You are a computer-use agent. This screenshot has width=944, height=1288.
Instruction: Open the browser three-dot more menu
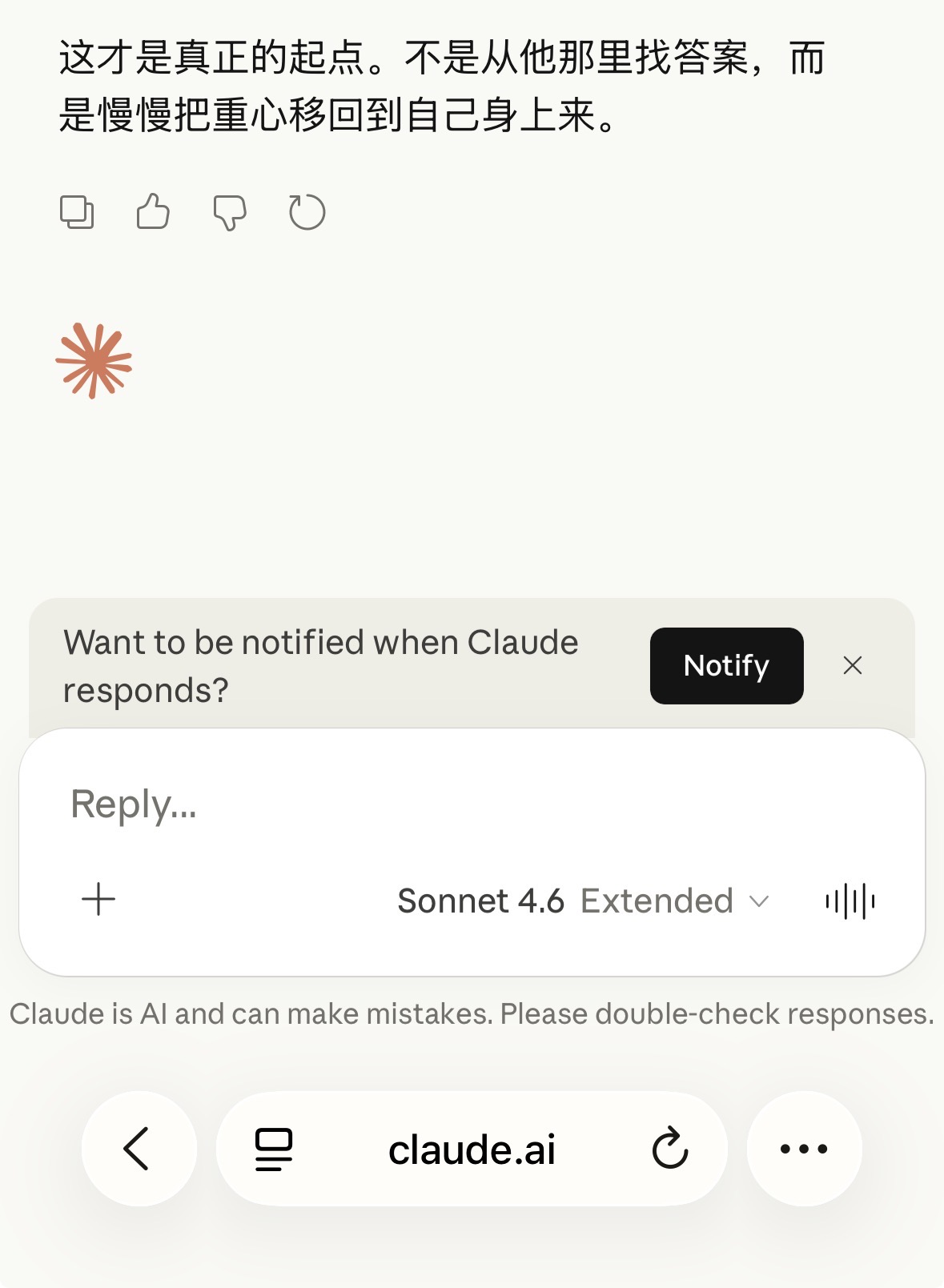[804, 1149]
